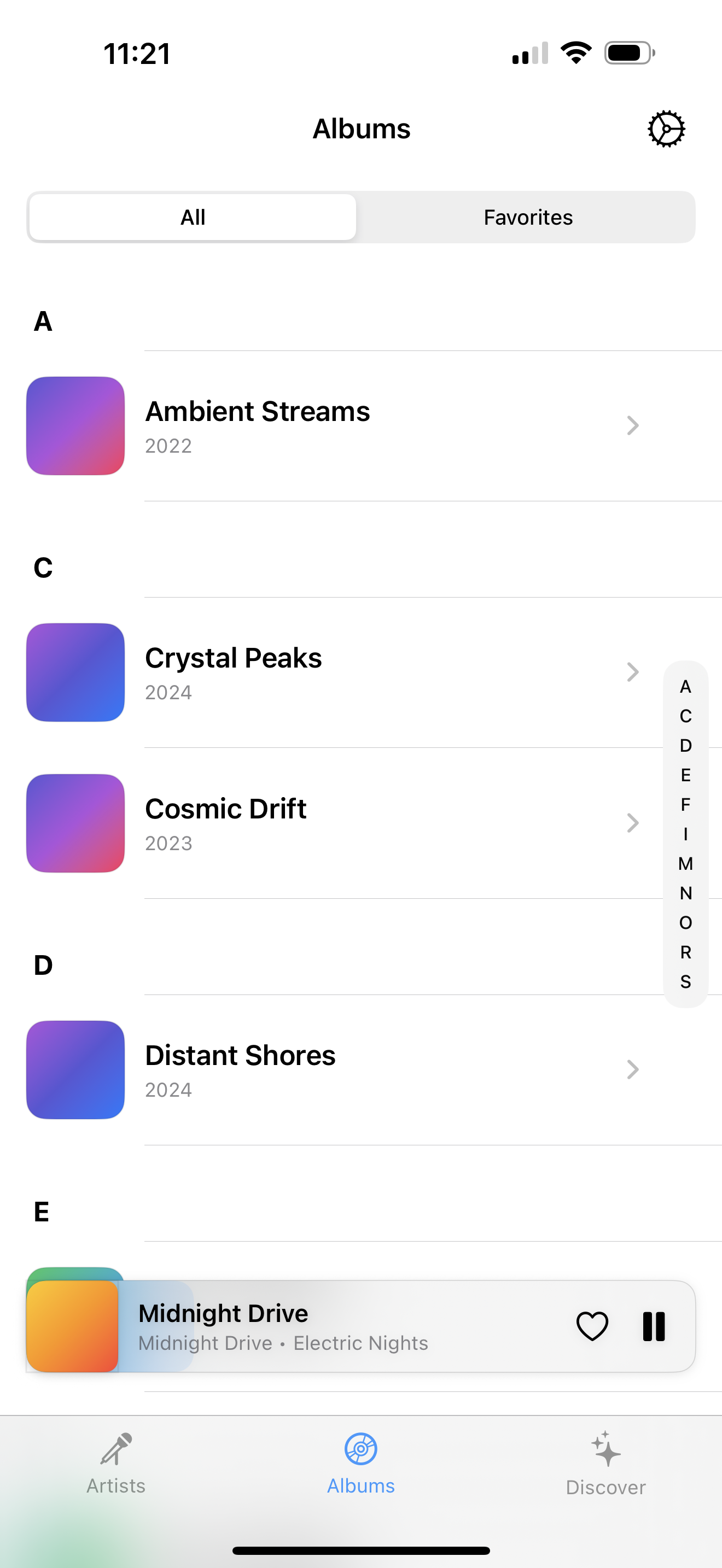The image size is (722, 1568).
Task: Select the All segment
Action: click(x=193, y=217)
